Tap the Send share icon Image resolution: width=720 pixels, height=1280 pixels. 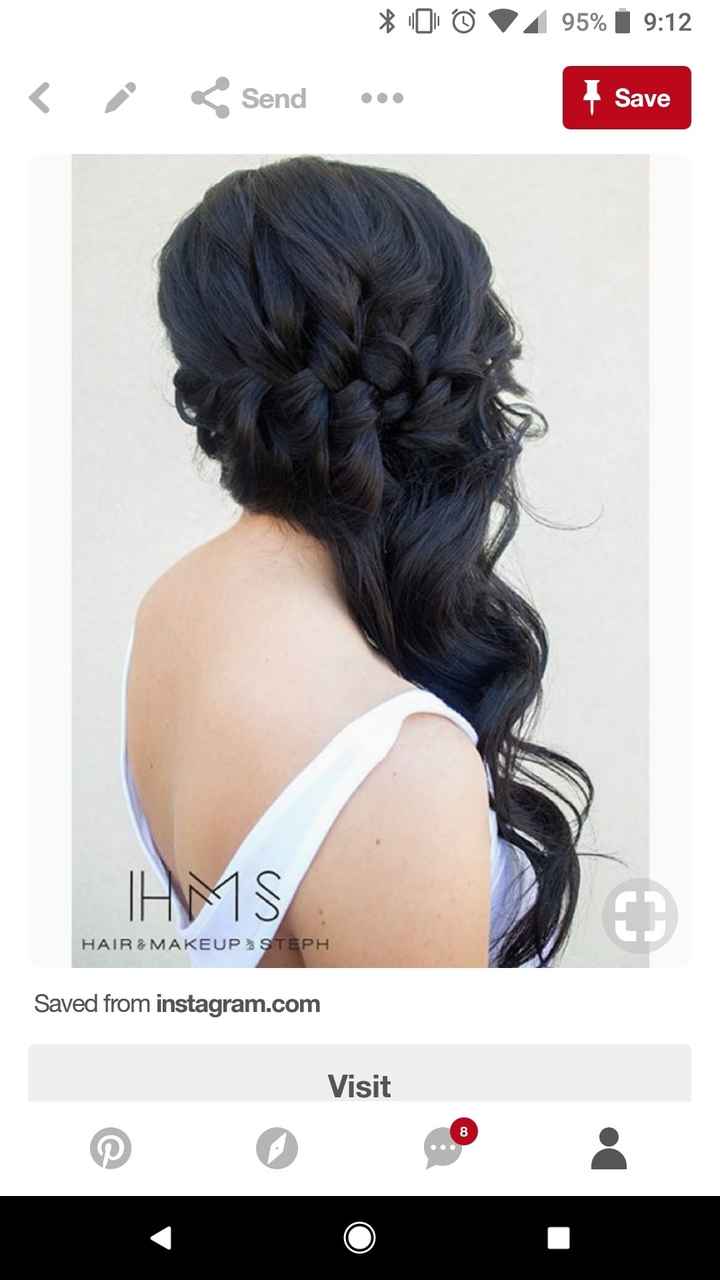[213, 97]
